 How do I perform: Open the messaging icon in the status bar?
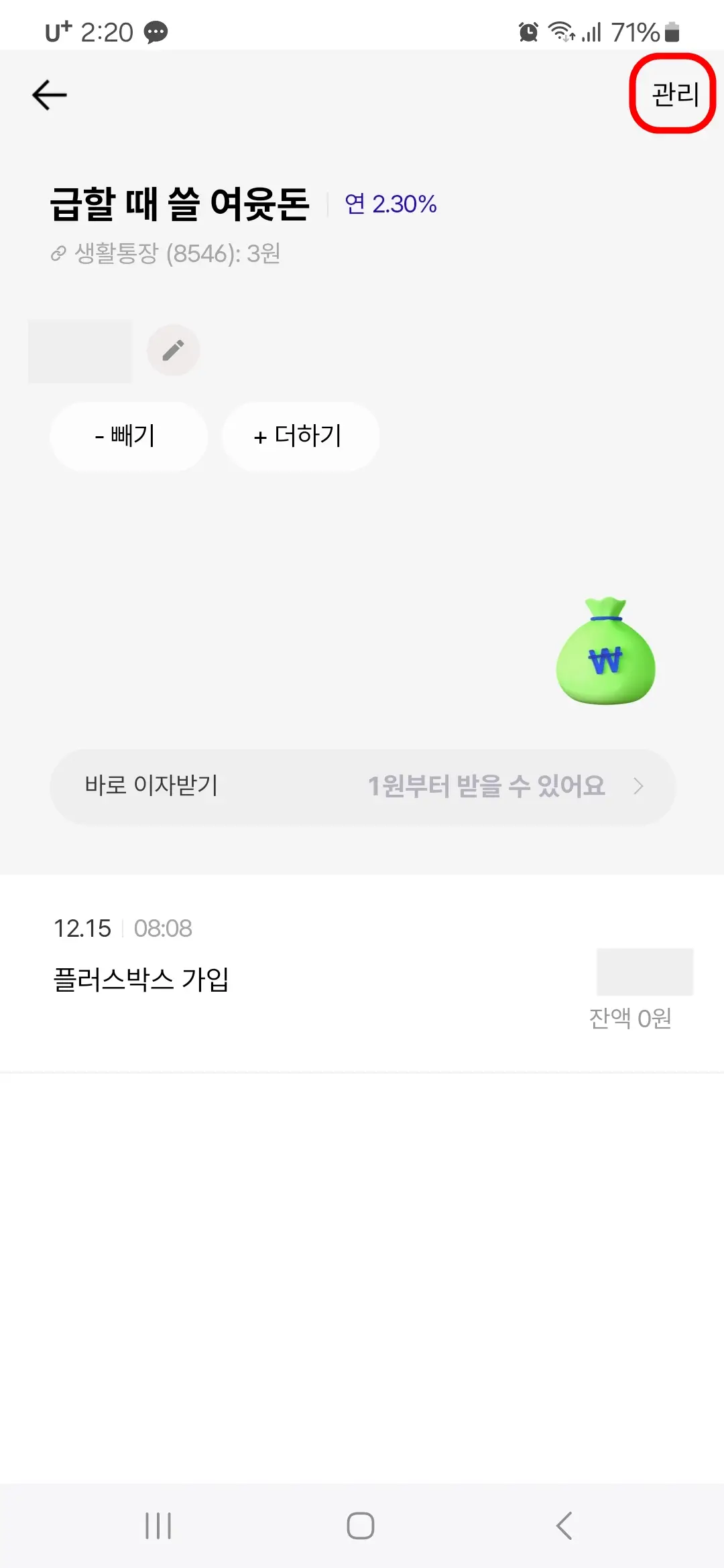point(155,33)
